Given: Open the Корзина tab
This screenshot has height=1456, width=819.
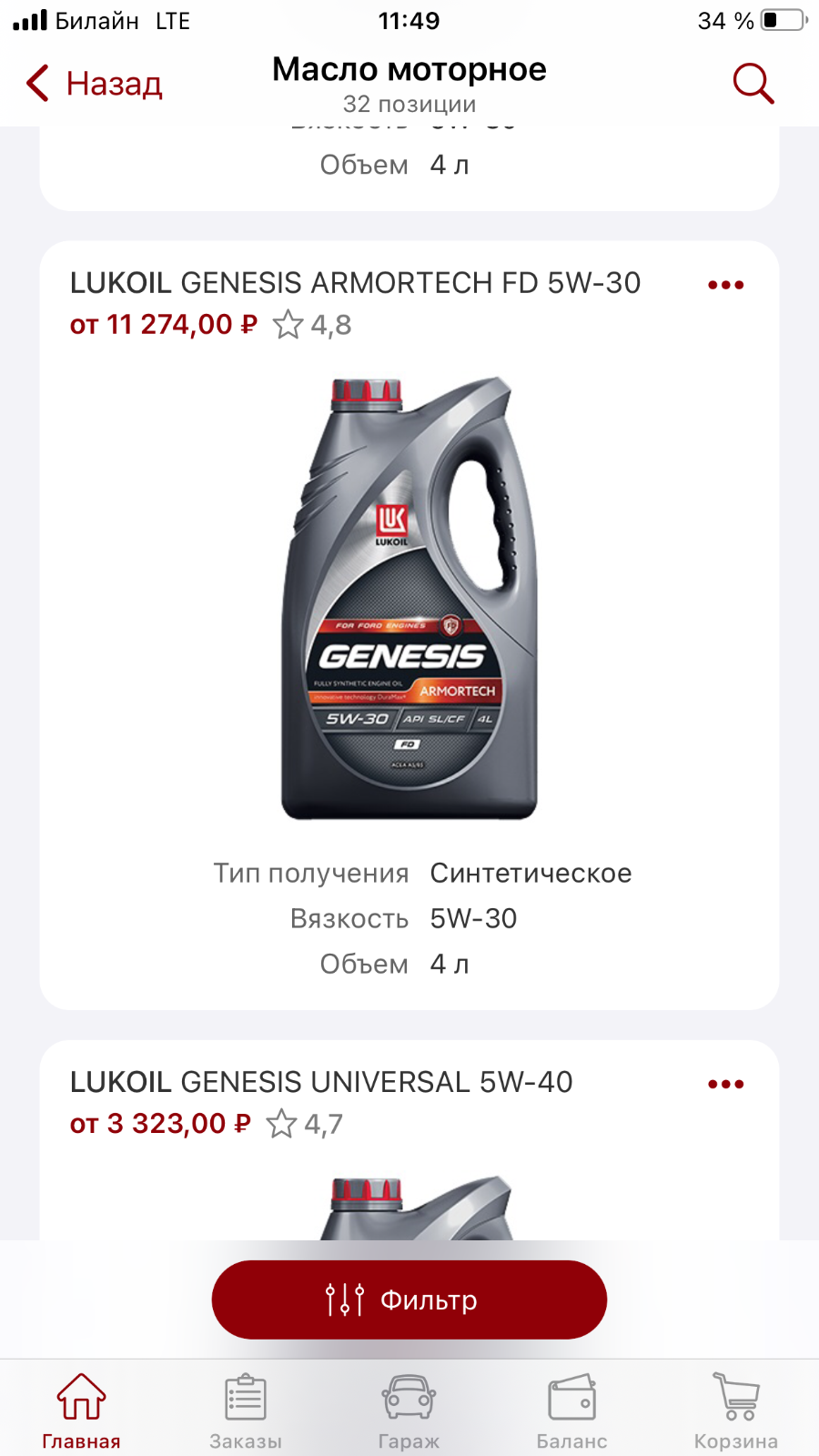Looking at the screenshot, I should coord(736,1410).
